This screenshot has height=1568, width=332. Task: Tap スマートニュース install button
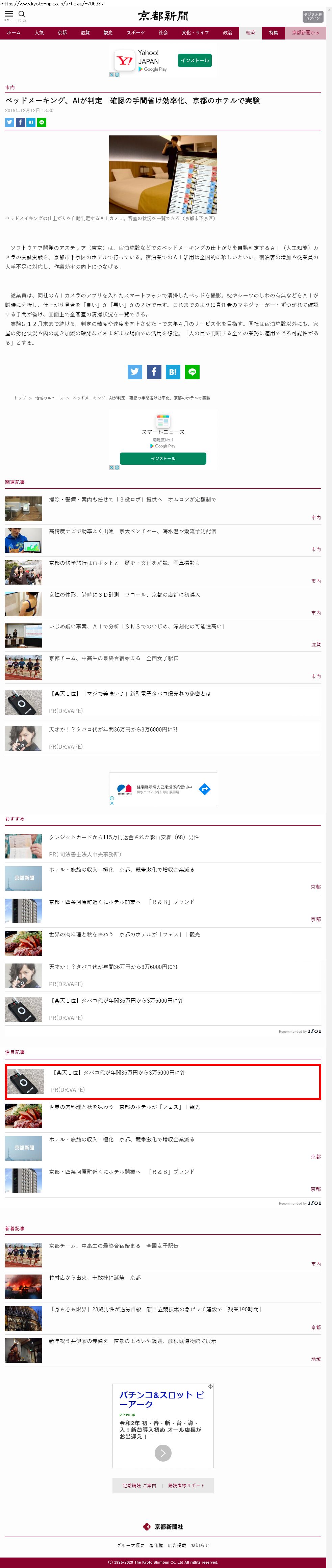point(163,458)
